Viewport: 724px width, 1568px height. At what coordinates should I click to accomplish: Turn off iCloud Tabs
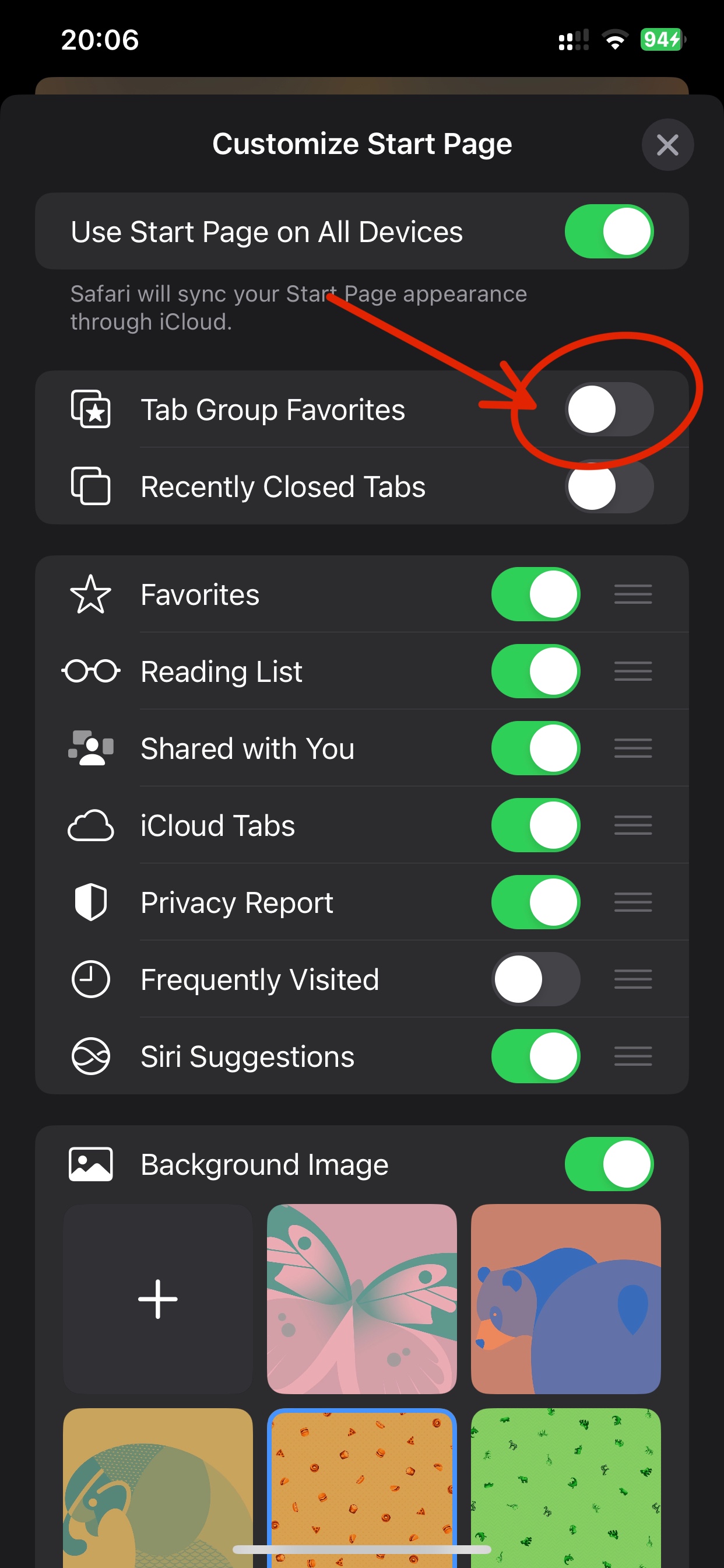coord(535,825)
